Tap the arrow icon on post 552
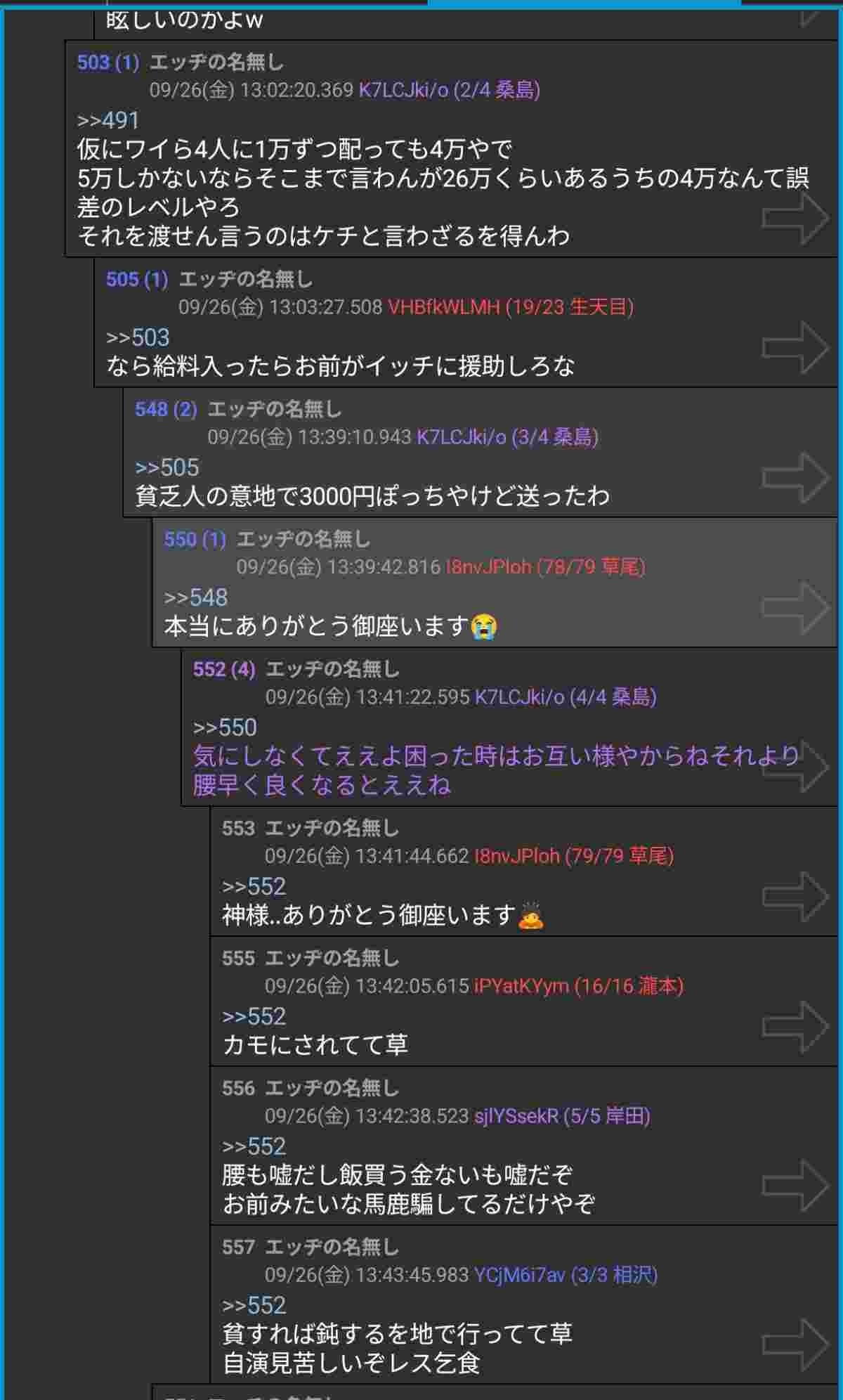 pyautogui.click(x=795, y=766)
